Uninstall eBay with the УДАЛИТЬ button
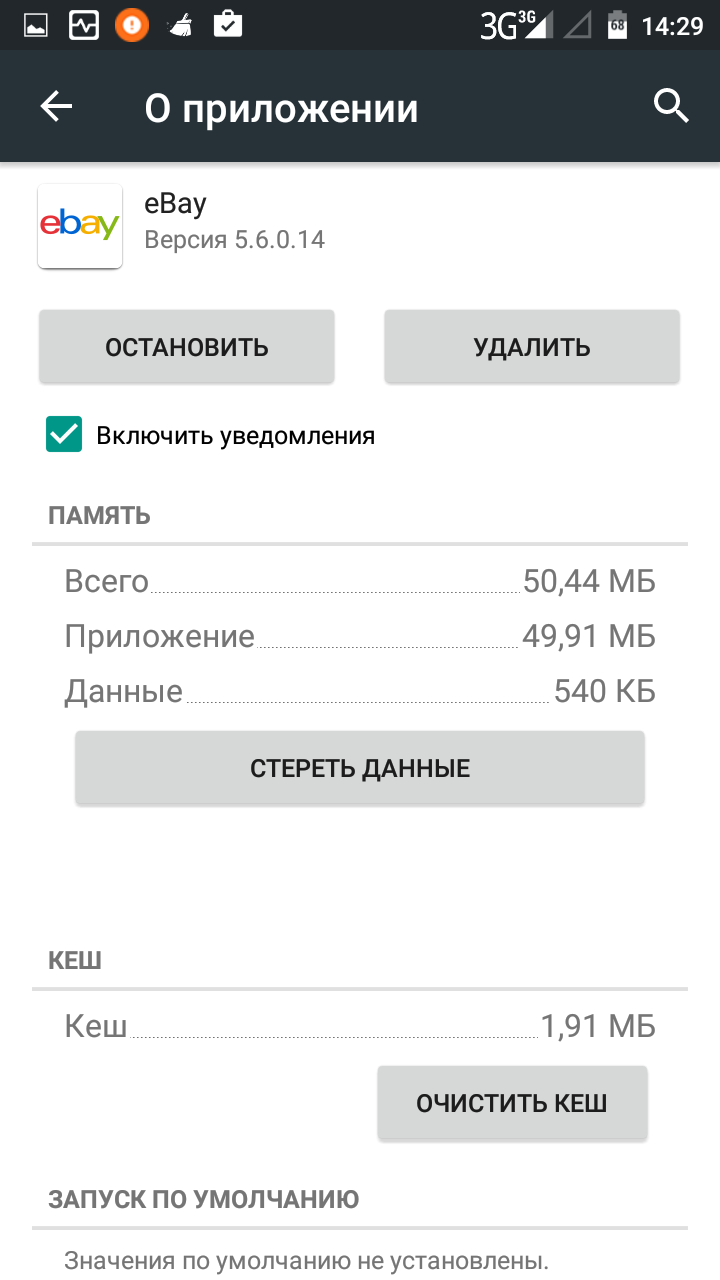This screenshot has width=720, height=1280. [532, 347]
